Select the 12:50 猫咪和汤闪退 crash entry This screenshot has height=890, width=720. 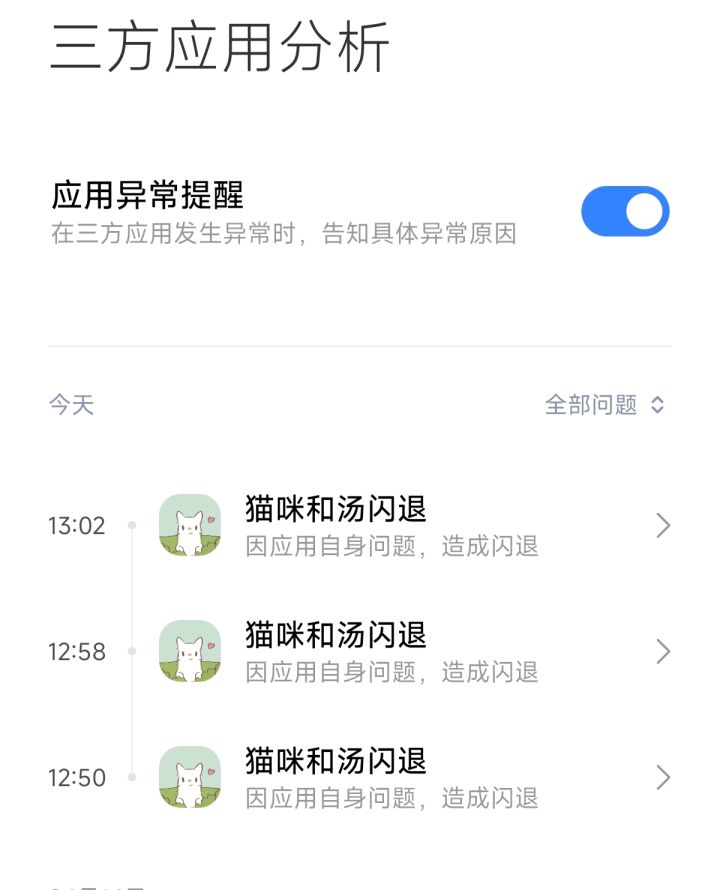click(x=360, y=778)
